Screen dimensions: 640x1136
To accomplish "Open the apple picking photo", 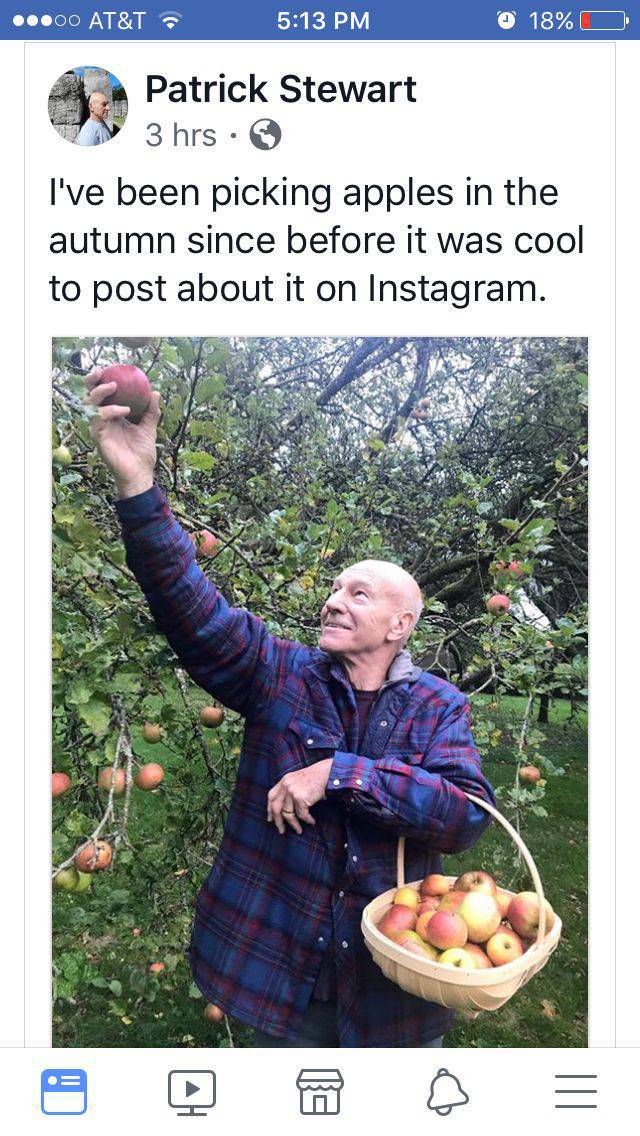I will [x=320, y=690].
